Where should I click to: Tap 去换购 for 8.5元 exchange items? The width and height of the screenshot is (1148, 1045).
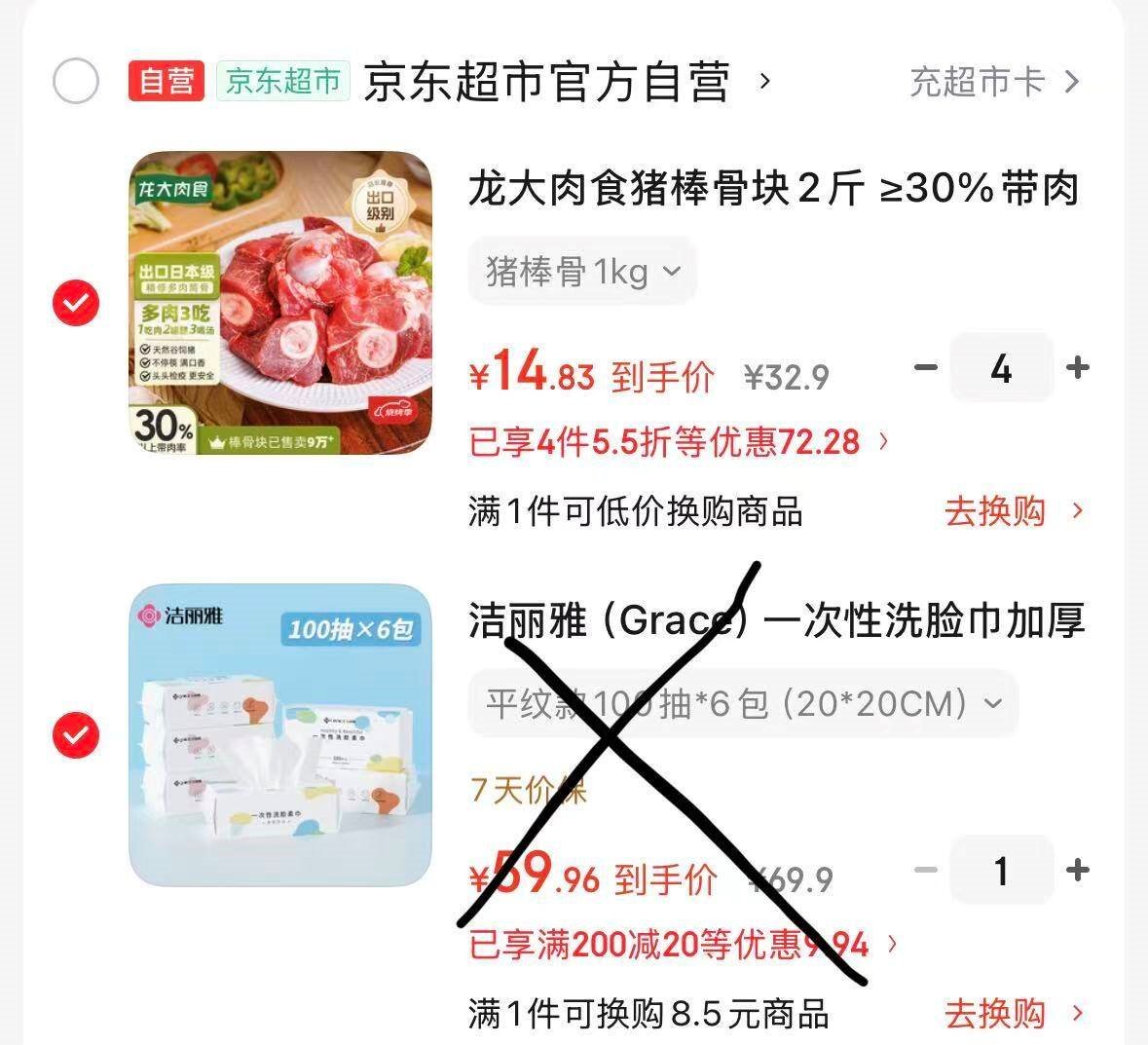1014,1014
